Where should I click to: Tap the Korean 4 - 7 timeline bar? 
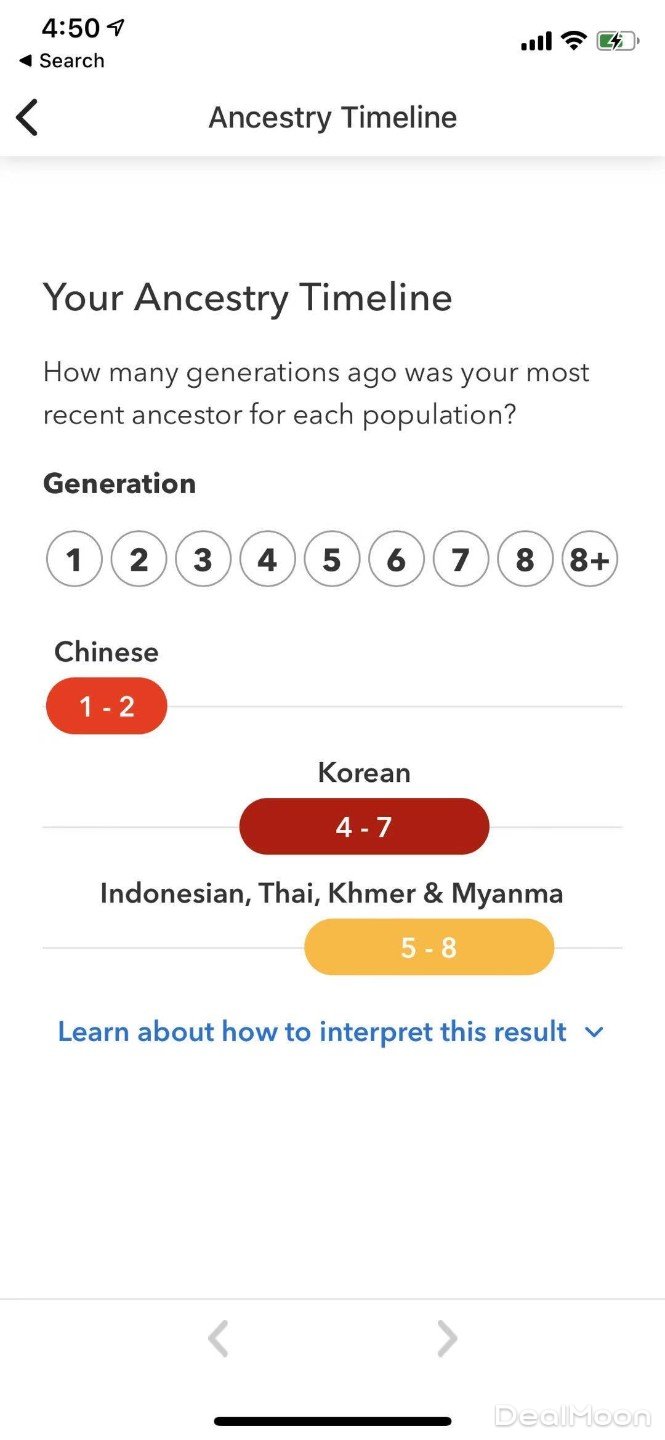click(x=364, y=827)
